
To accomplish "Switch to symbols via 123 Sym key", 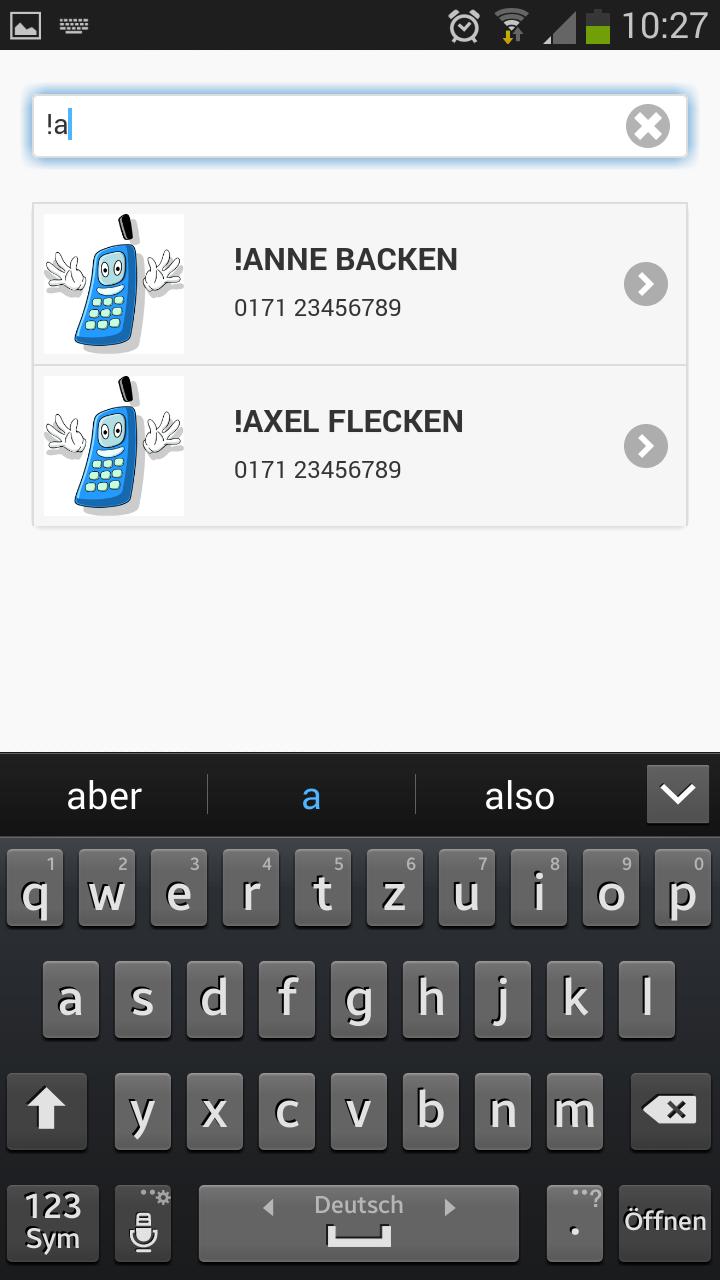I will click(x=52, y=1222).
